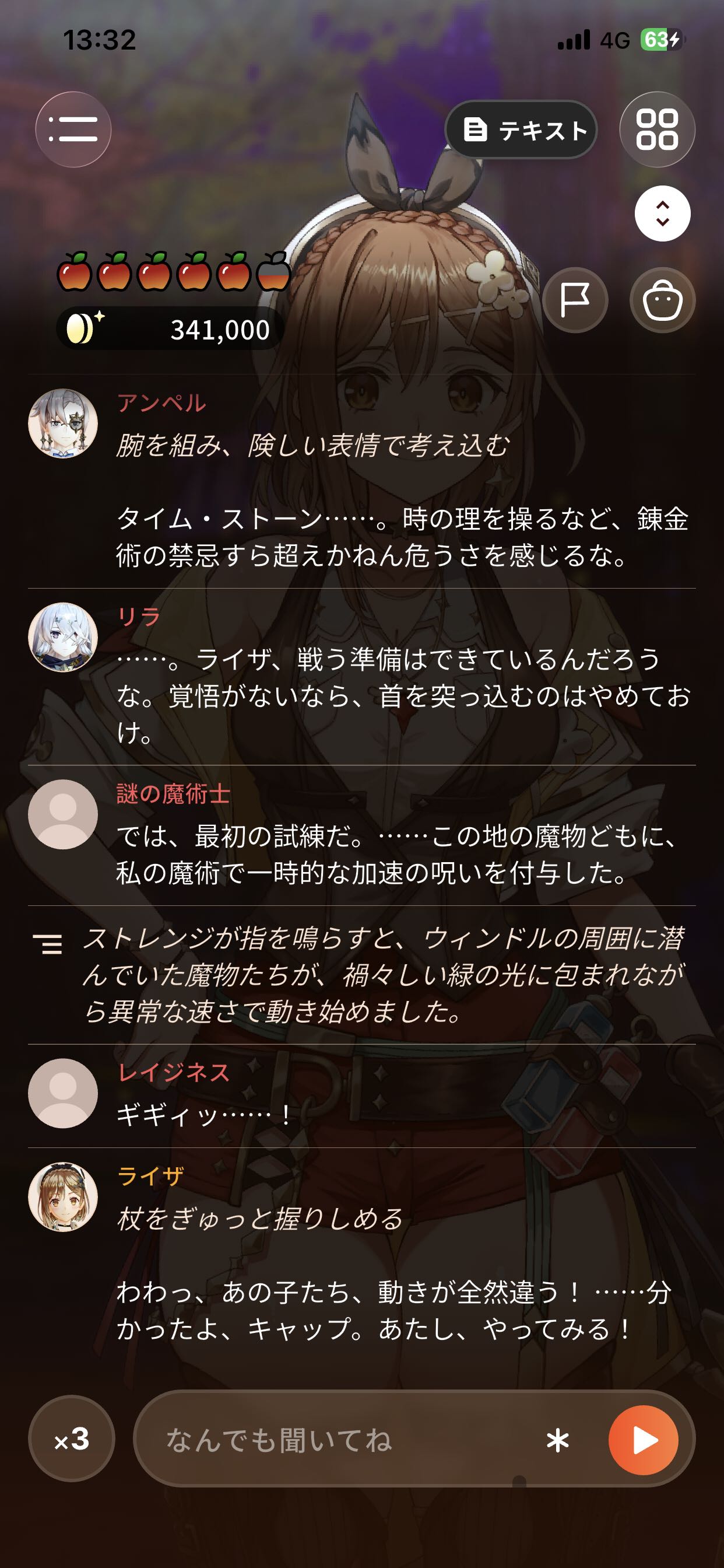This screenshot has height=1568, width=724.
Task: Open リラ's avatar
Action: (x=63, y=638)
